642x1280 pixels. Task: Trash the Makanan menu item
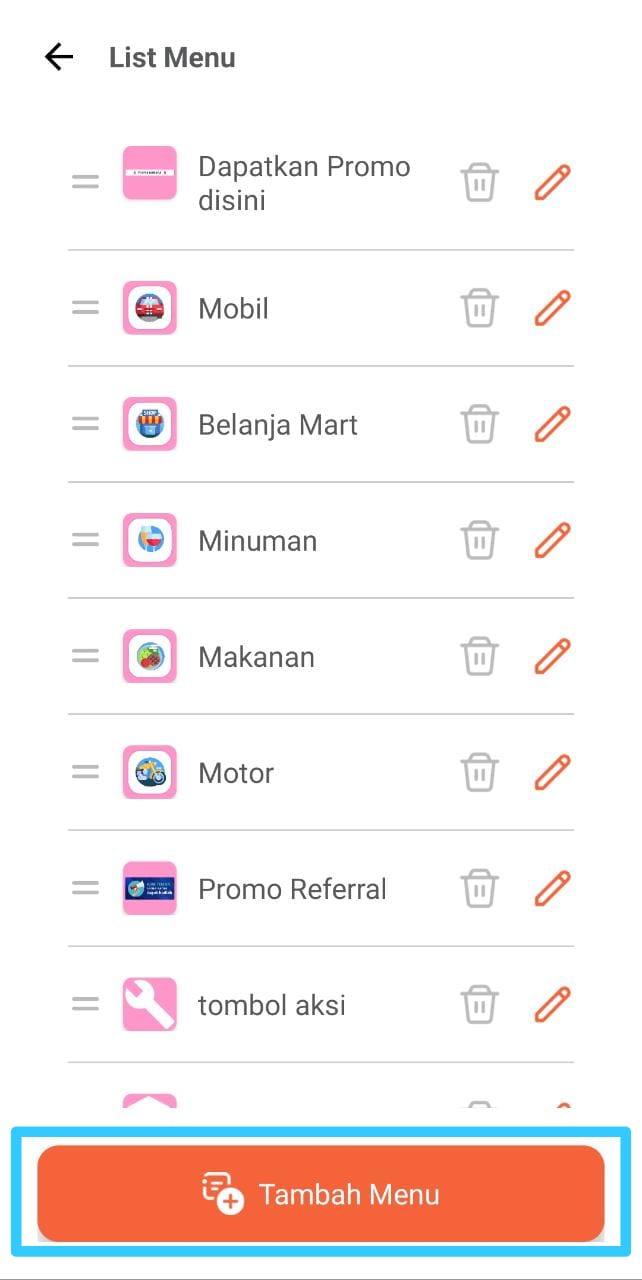click(479, 657)
